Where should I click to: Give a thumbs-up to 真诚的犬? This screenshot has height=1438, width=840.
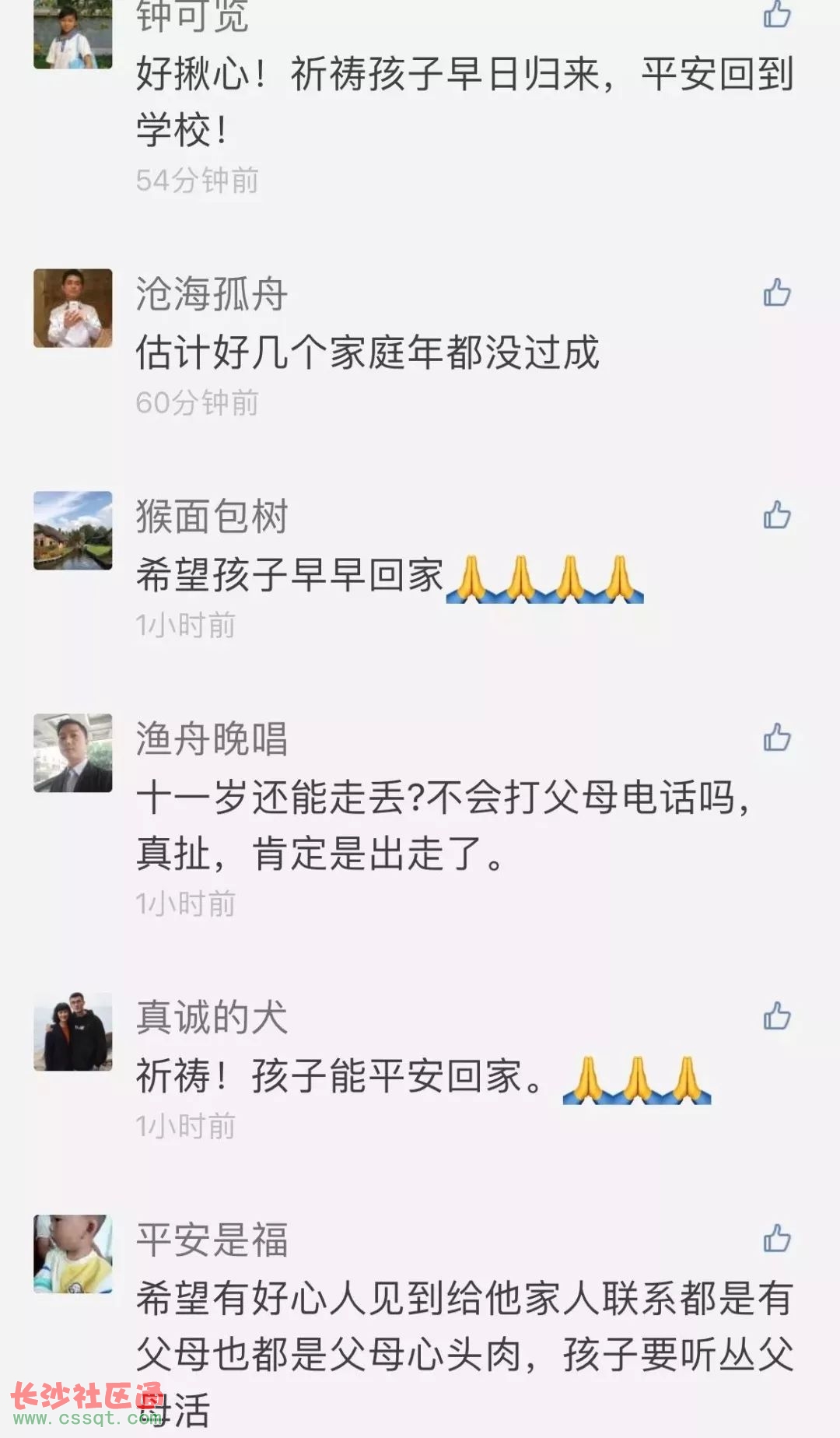pyautogui.click(x=777, y=1016)
